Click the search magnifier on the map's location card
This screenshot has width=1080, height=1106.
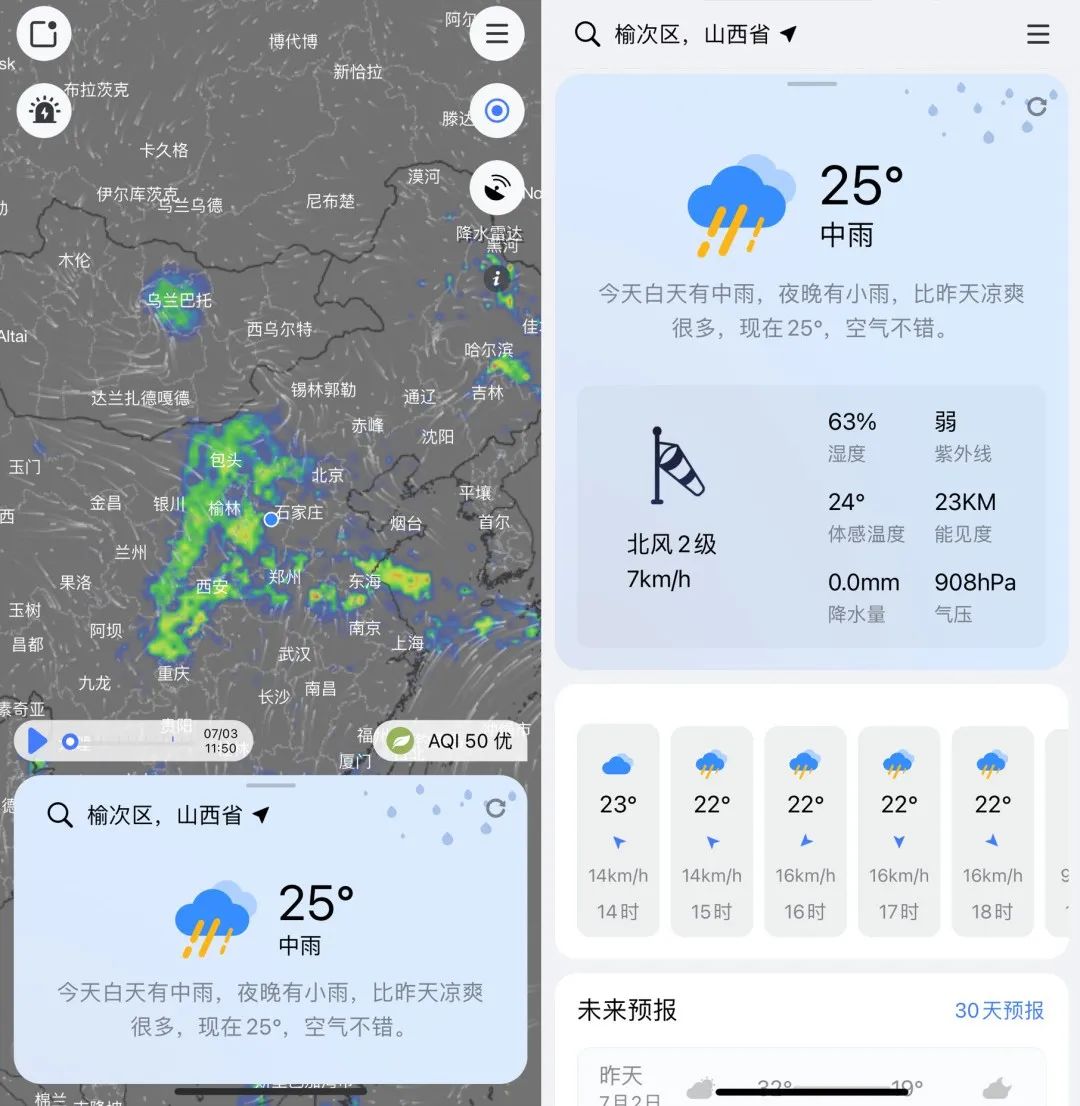(59, 814)
